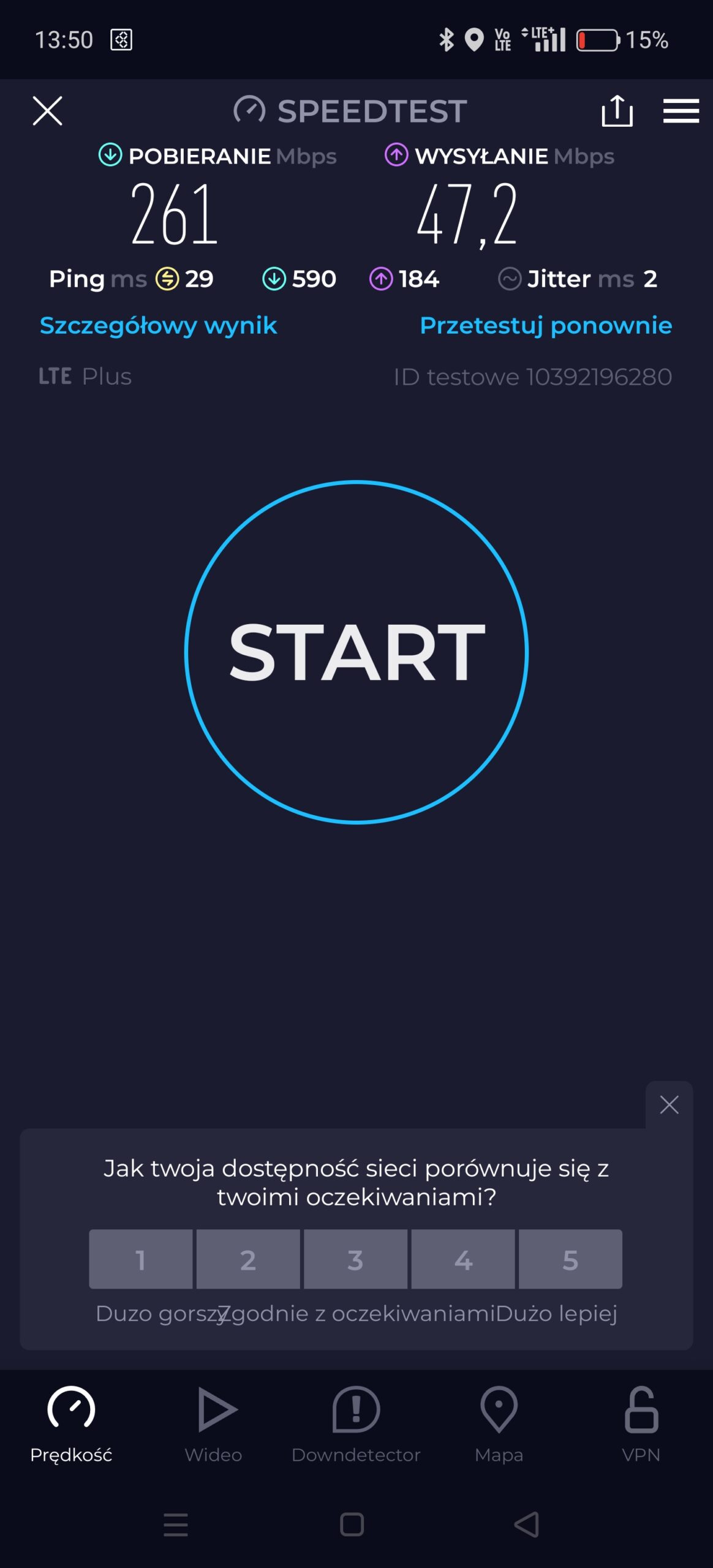Go back with the system back button

point(526,1524)
